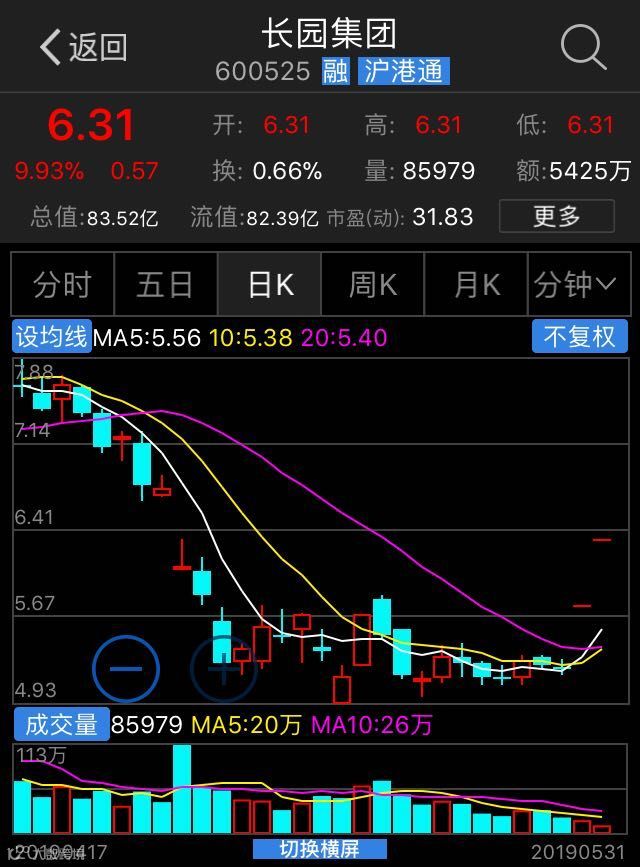Zoom out the K-line chart with minus
Image resolution: width=640 pixels, height=867 pixels.
(x=126, y=668)
